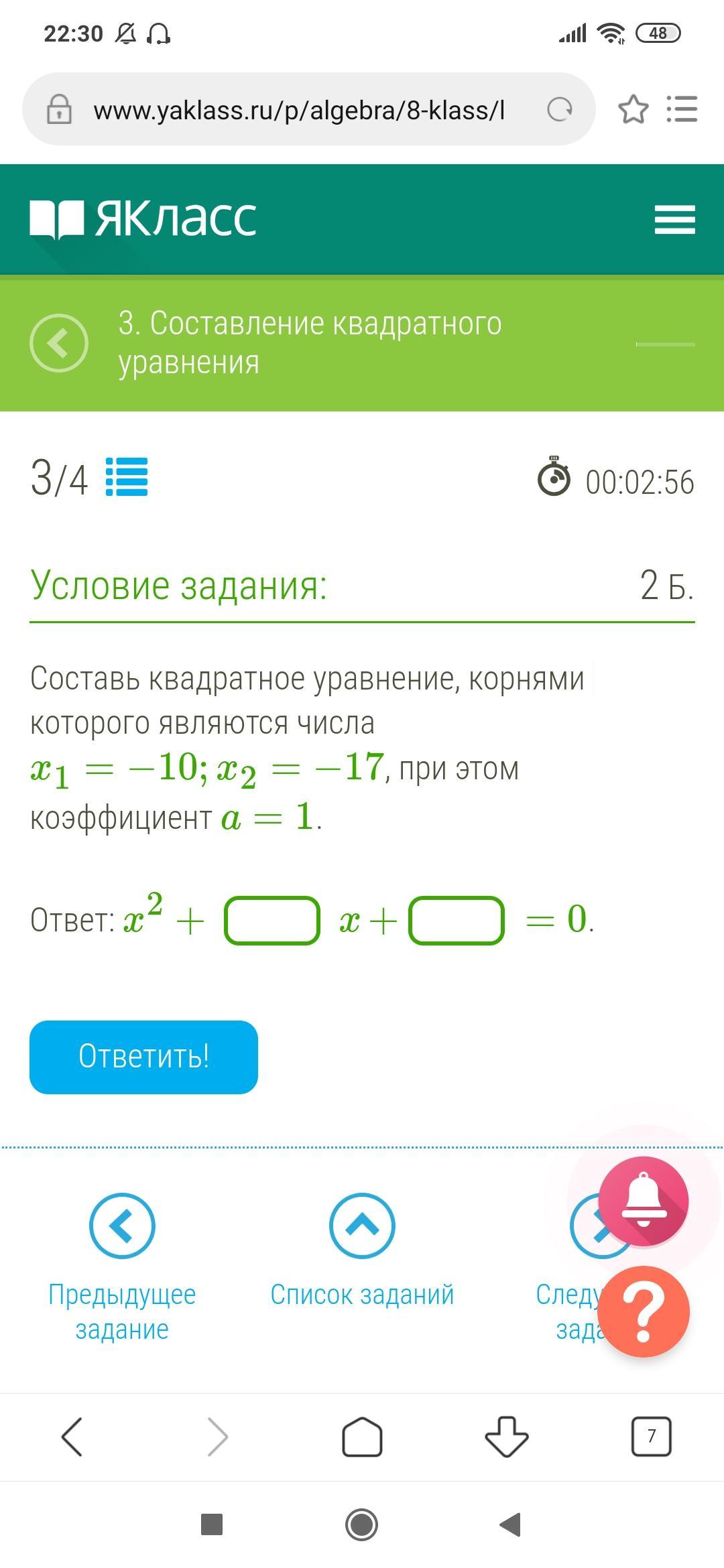The width and height of the screenshot is (724, 1568).
Task: Go back from Составление квадратного уравнения
Action: pos(59,342)
